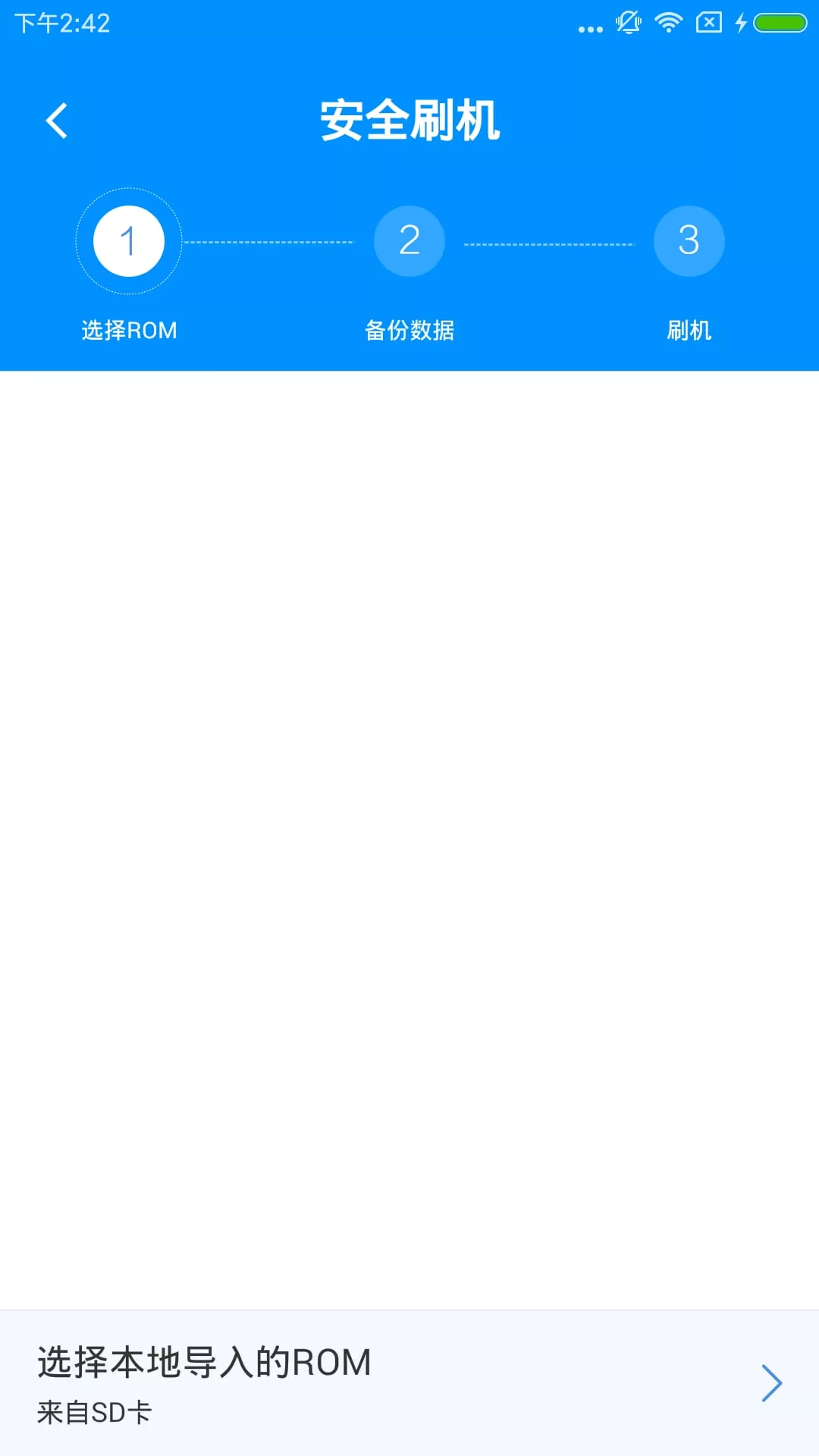Tap the green battery progress indicator
819x1456 pixels.
point(781,23)
